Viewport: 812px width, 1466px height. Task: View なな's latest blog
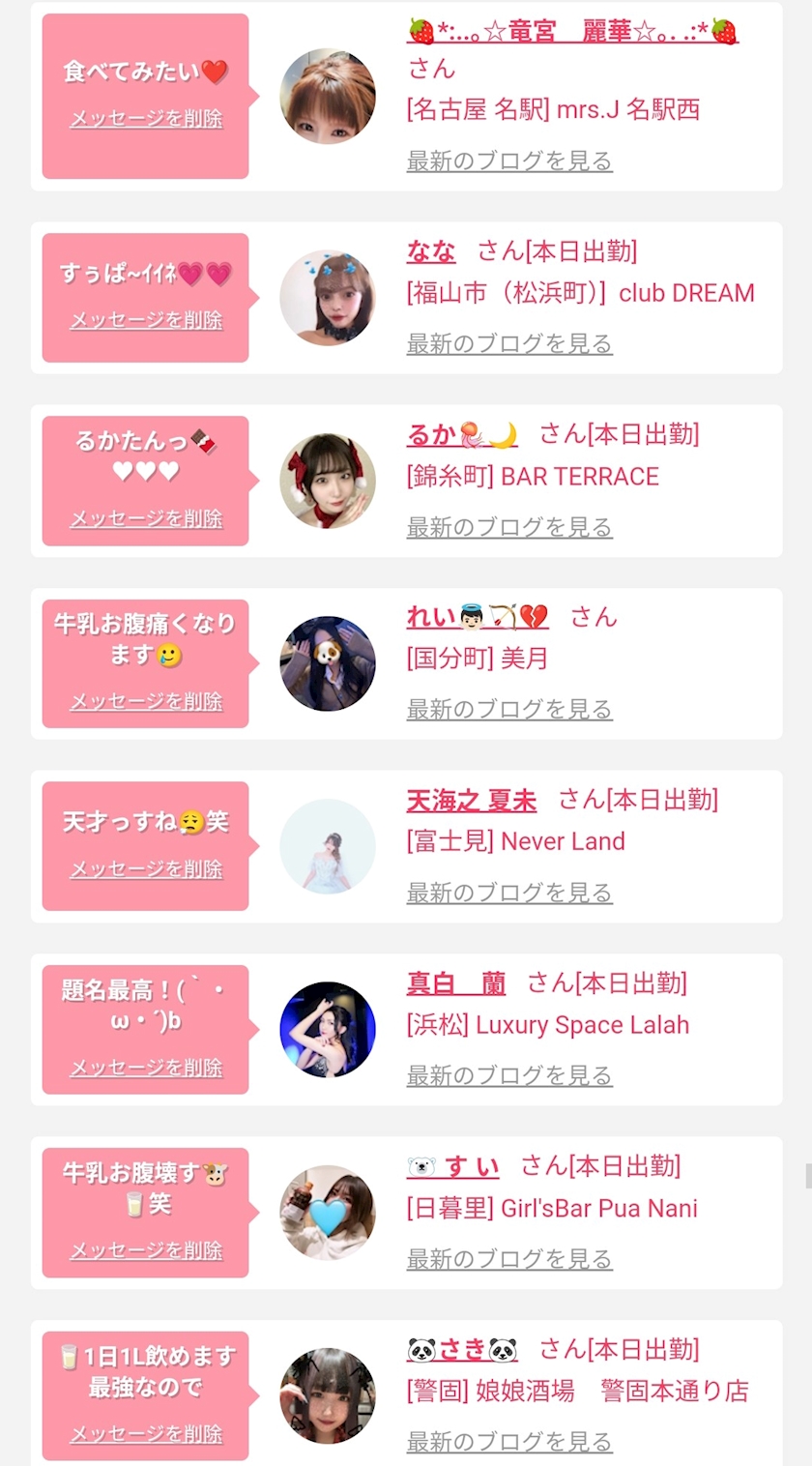coord(509,343)
